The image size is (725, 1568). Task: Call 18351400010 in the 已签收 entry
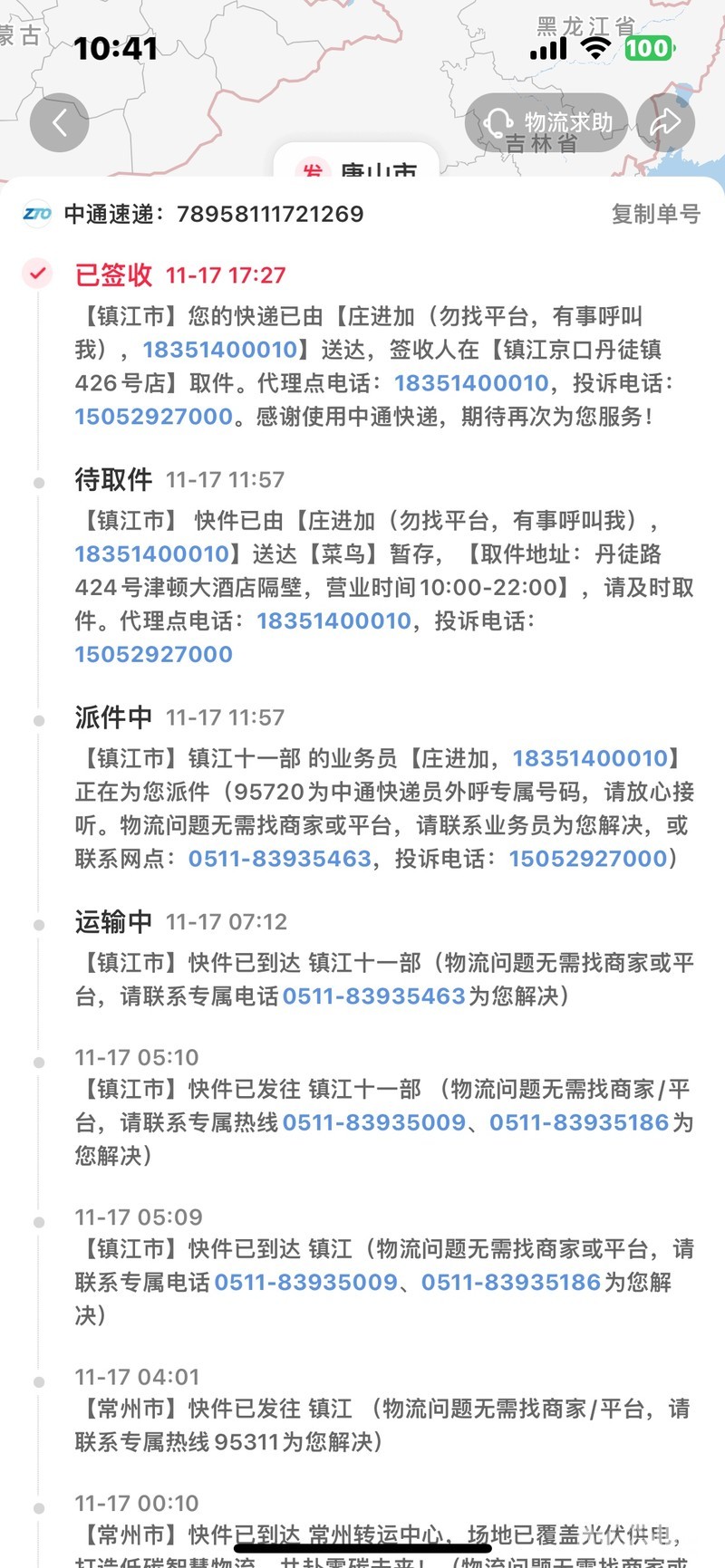[x=220, y=350]
